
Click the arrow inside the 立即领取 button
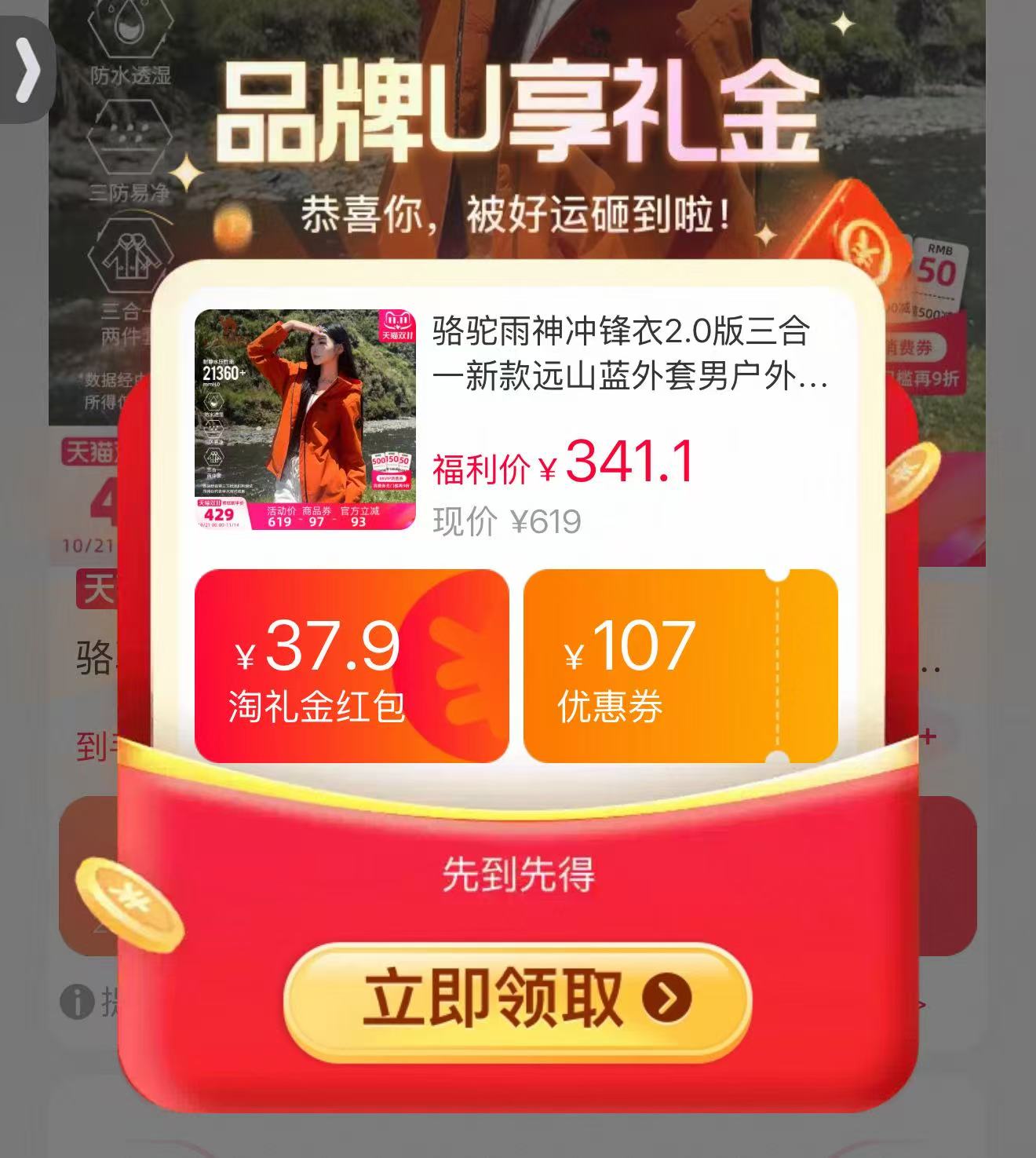(667, 999)
